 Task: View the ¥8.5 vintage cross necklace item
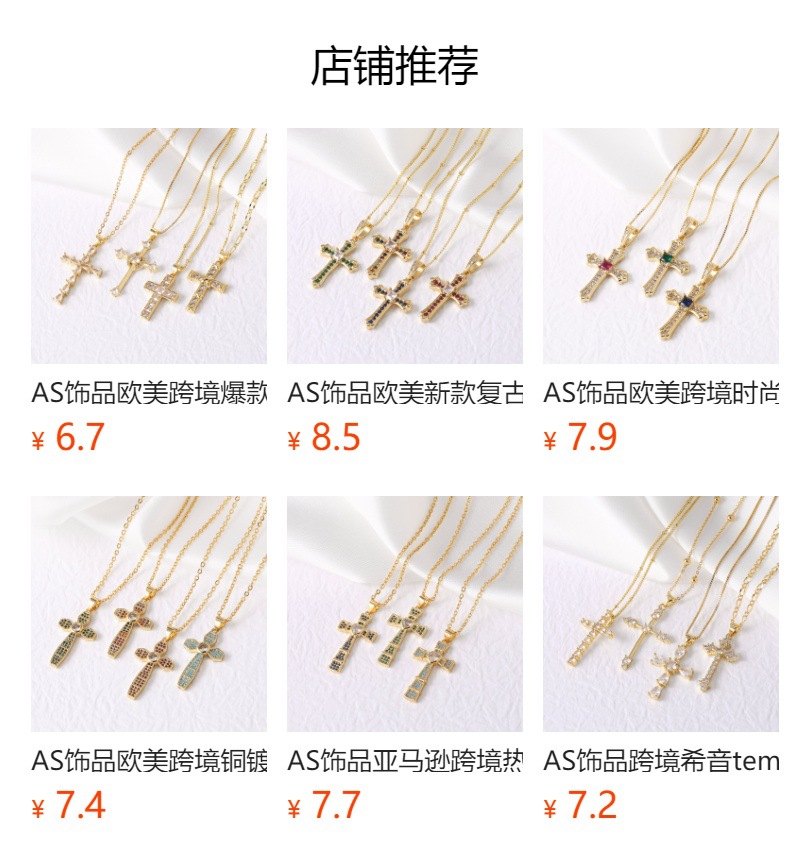pos(404,246)
